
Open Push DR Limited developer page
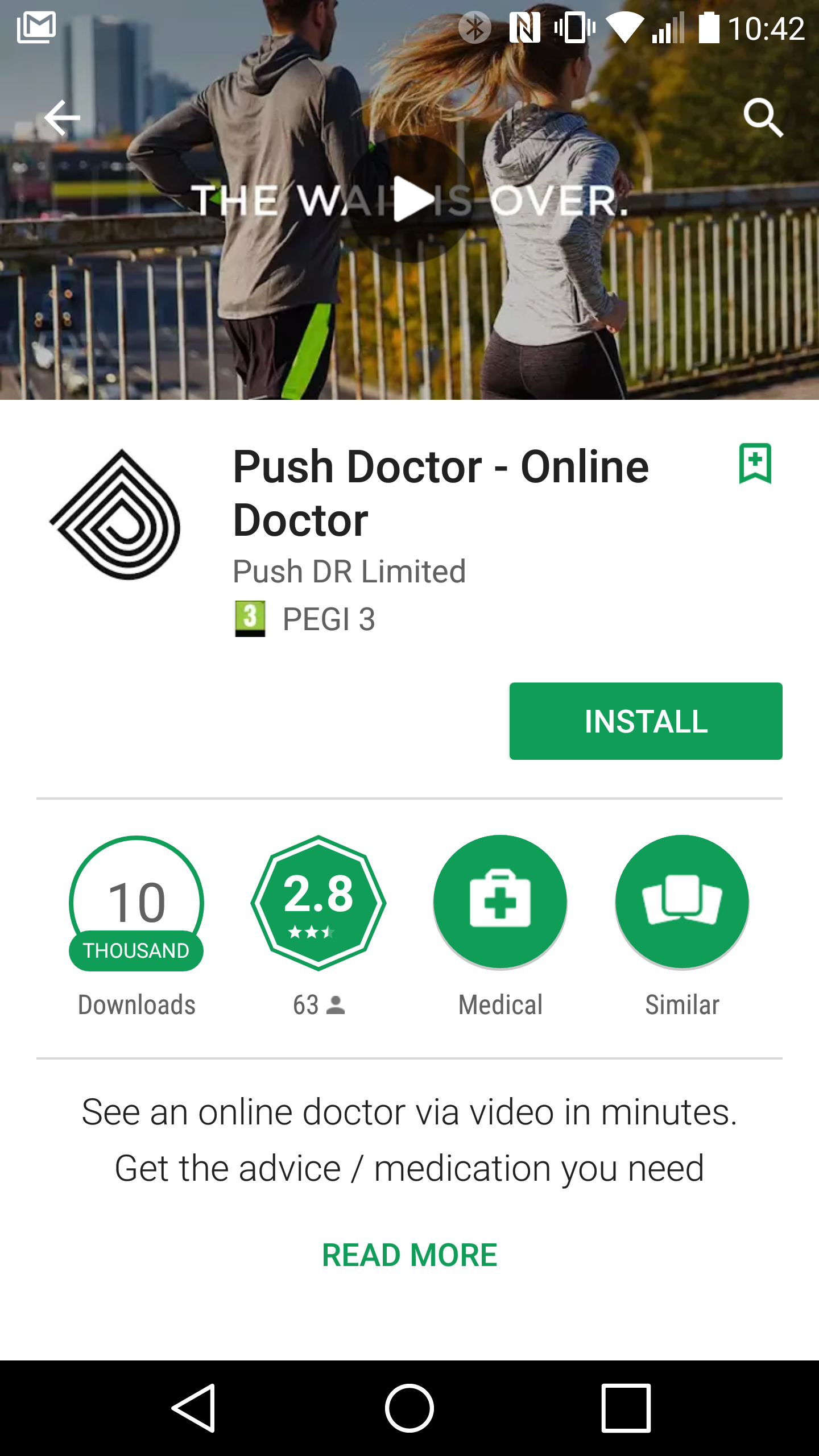[x=349, y=571]
